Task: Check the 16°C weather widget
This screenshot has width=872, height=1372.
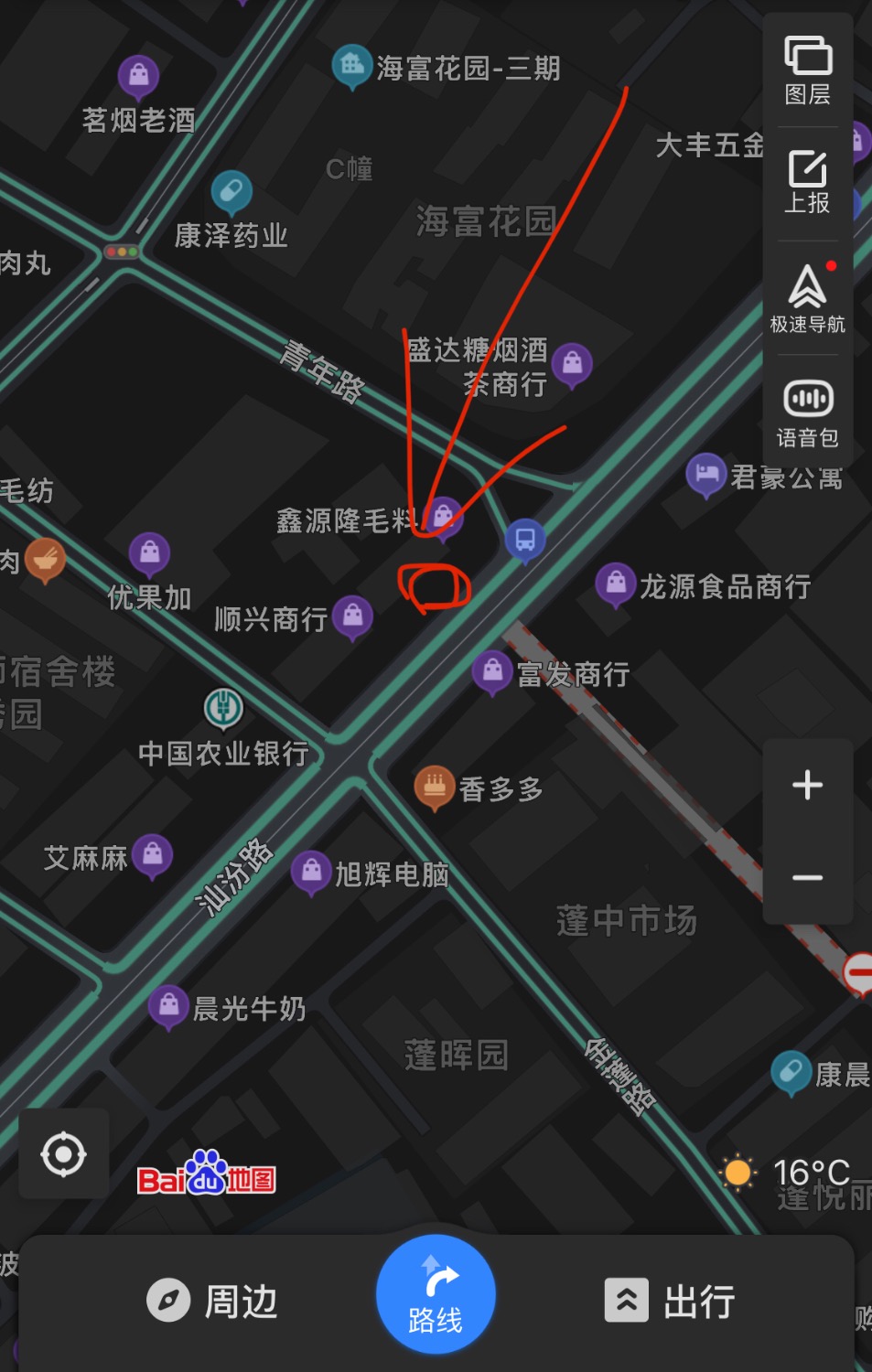Action: tap(789, 1173)
